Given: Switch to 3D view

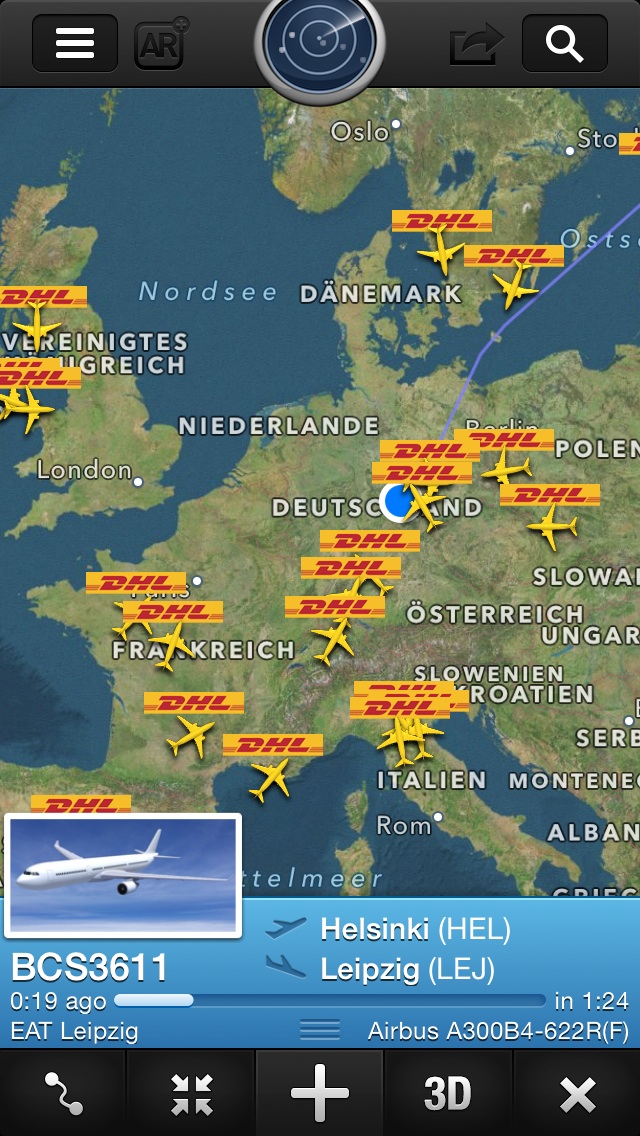Looking at the screenshot, I should [x=447, y=1093].
